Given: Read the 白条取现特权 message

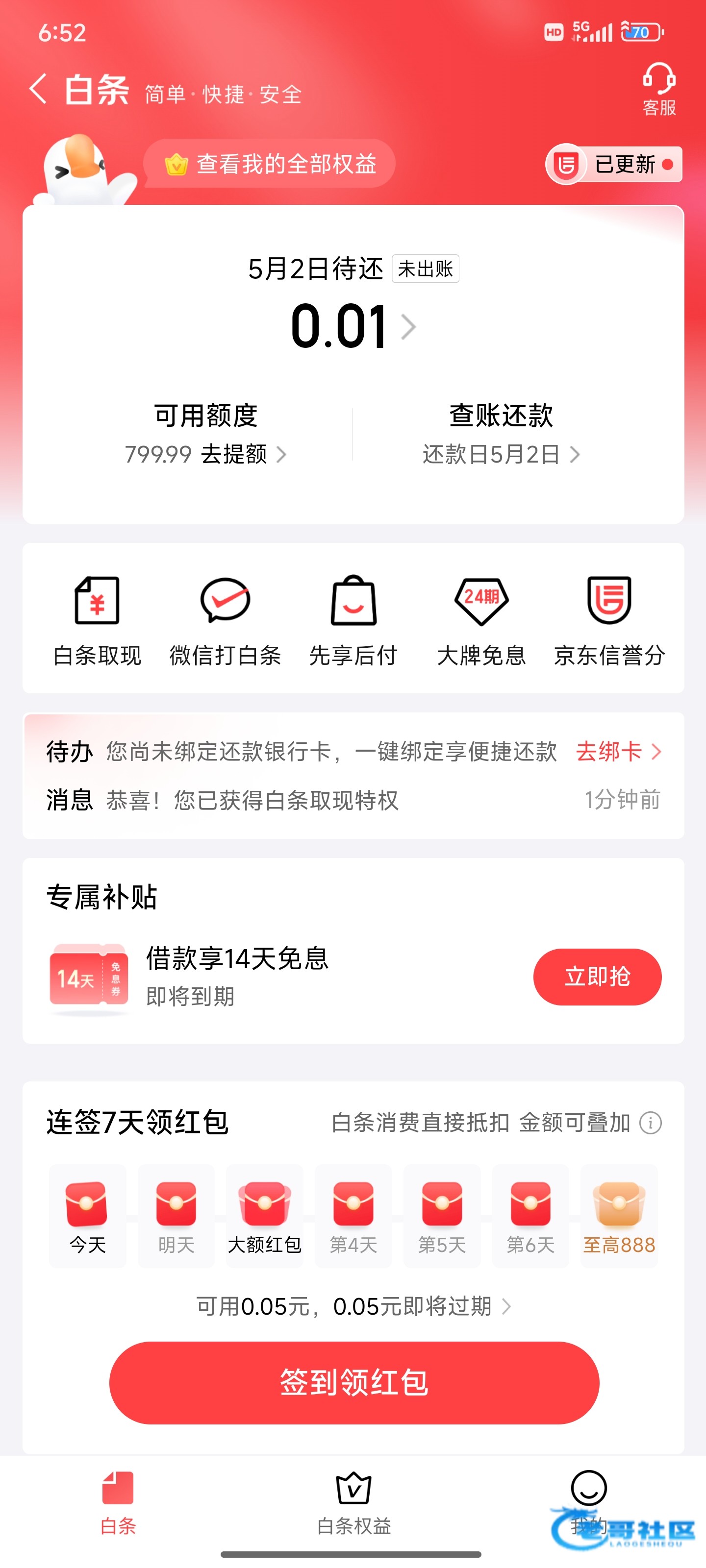Looking at the screenshot, I should (x=253, y=801).
